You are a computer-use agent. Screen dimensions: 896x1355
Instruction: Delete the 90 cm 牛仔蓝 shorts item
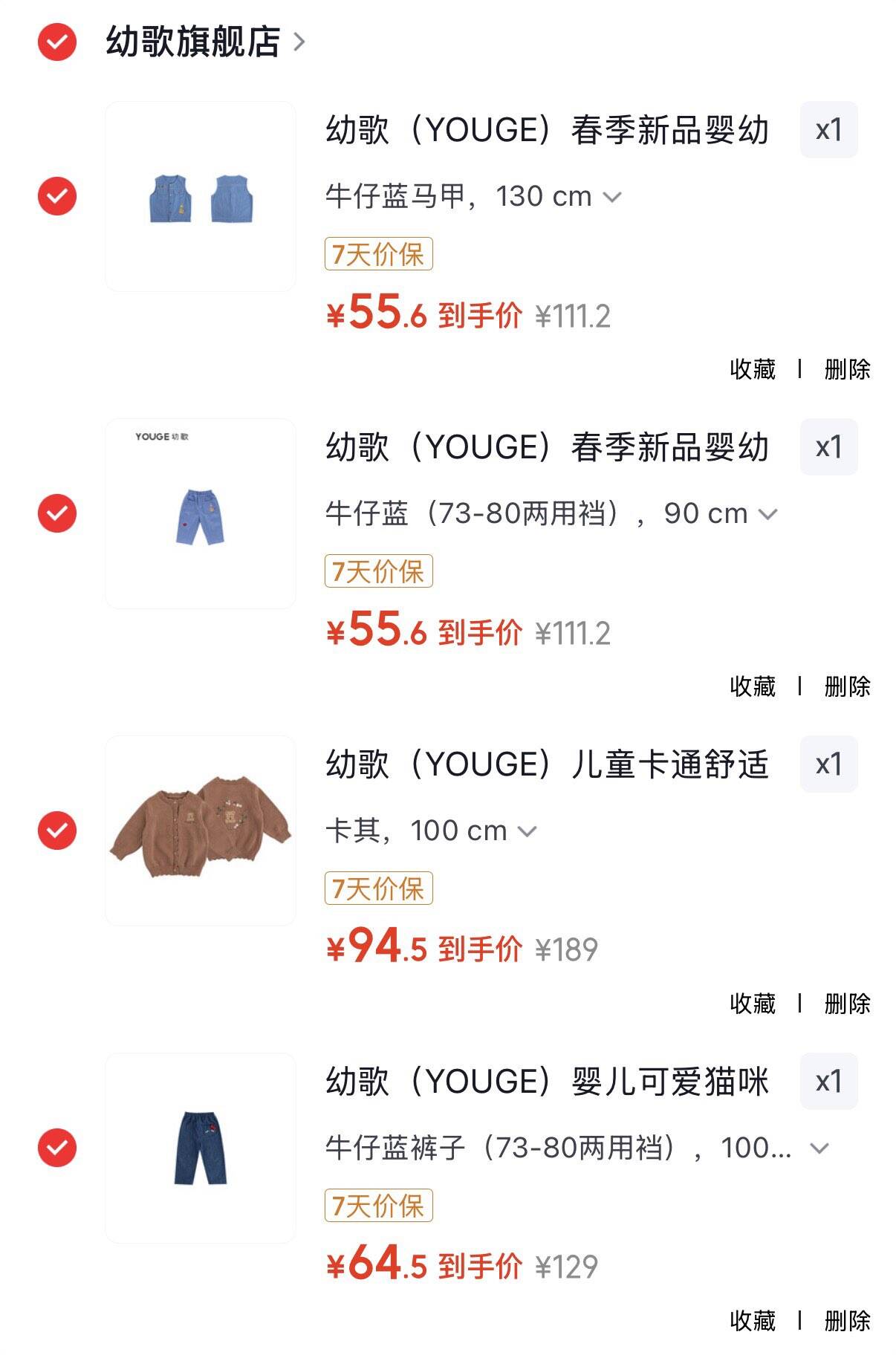(847, 686)
